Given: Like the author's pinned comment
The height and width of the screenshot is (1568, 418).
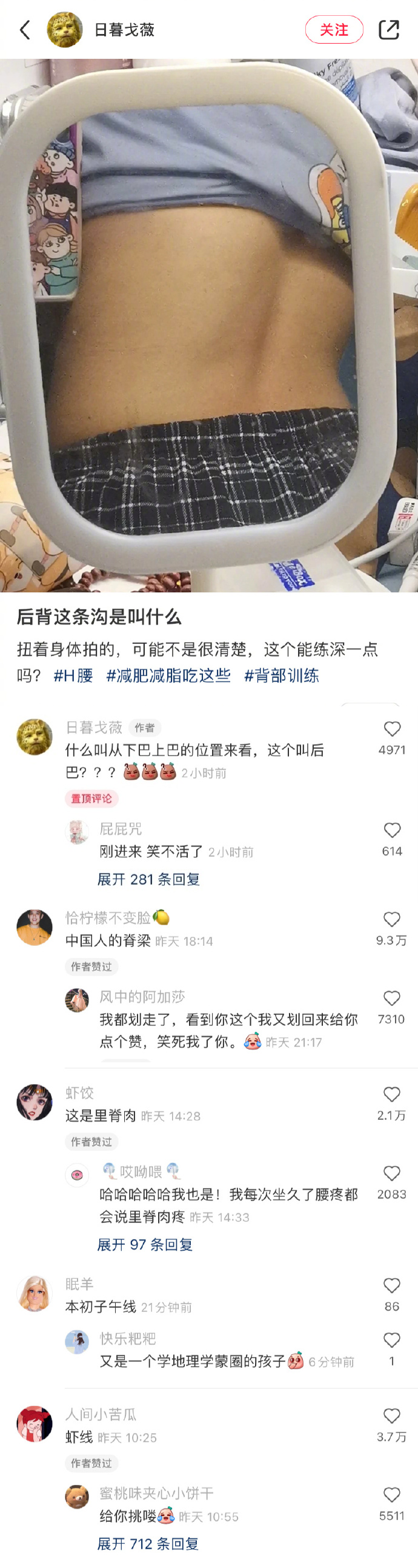Looking at the screenshot, I should click(x=392, y=729).
